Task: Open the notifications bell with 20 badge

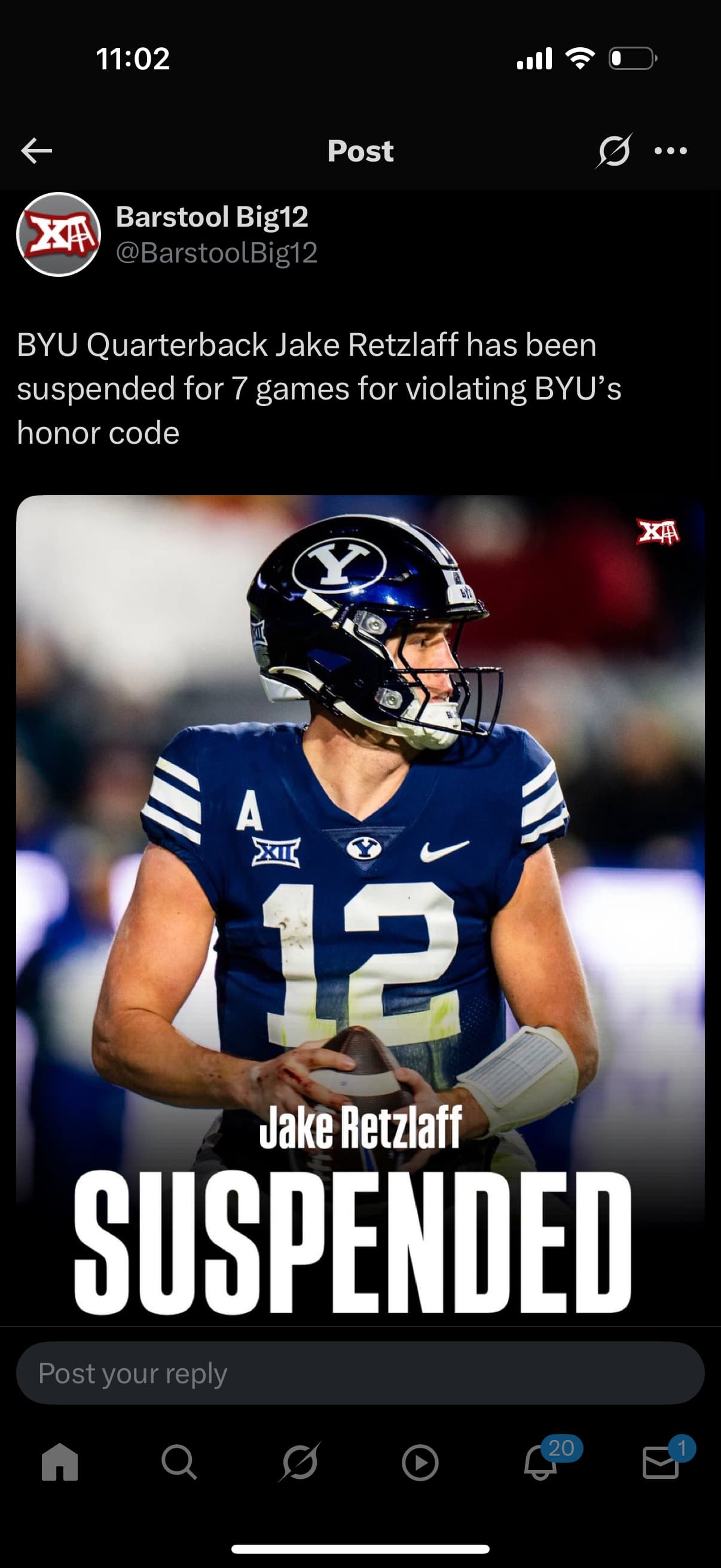Action: point(542,1462)
